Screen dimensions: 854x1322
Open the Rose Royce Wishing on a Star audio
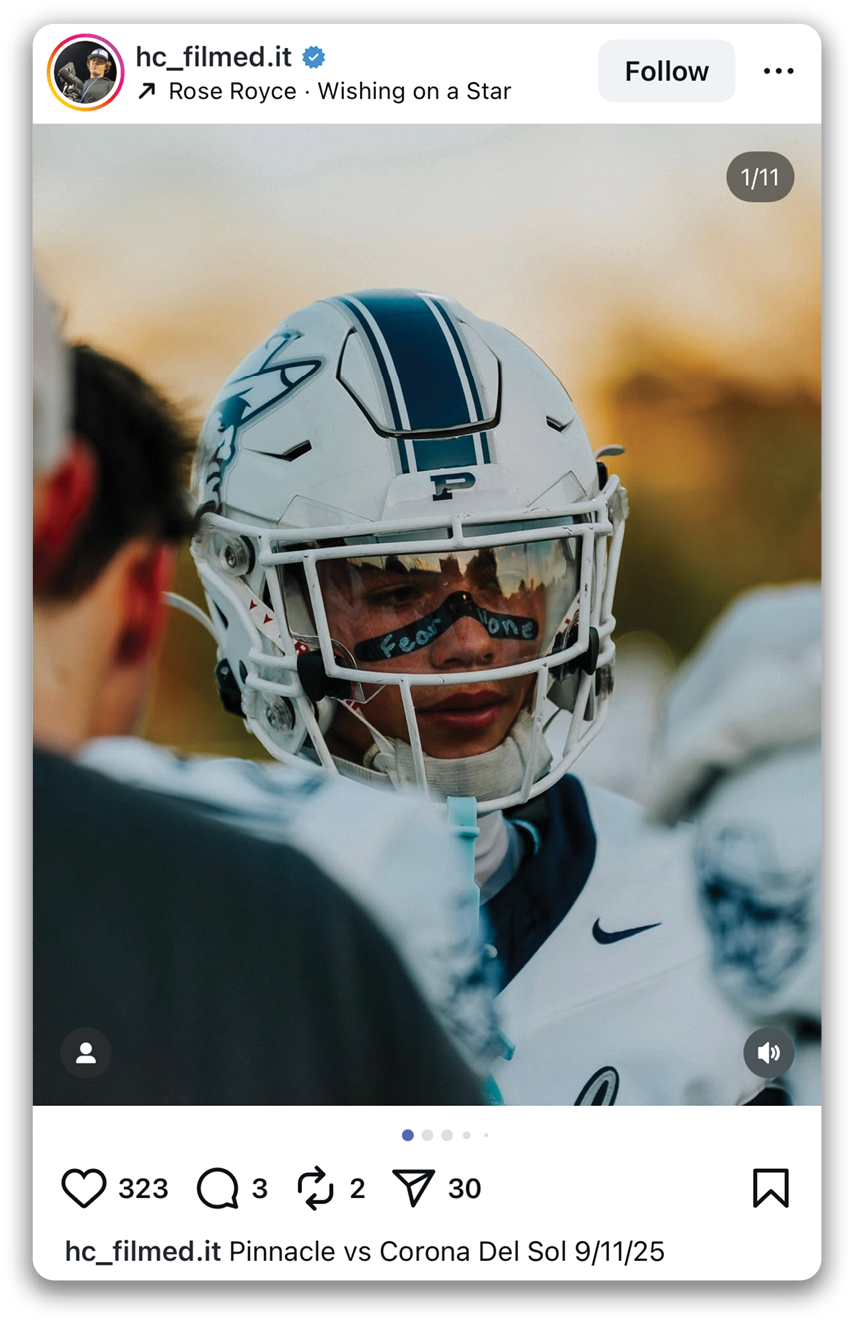tap(338, 91)
